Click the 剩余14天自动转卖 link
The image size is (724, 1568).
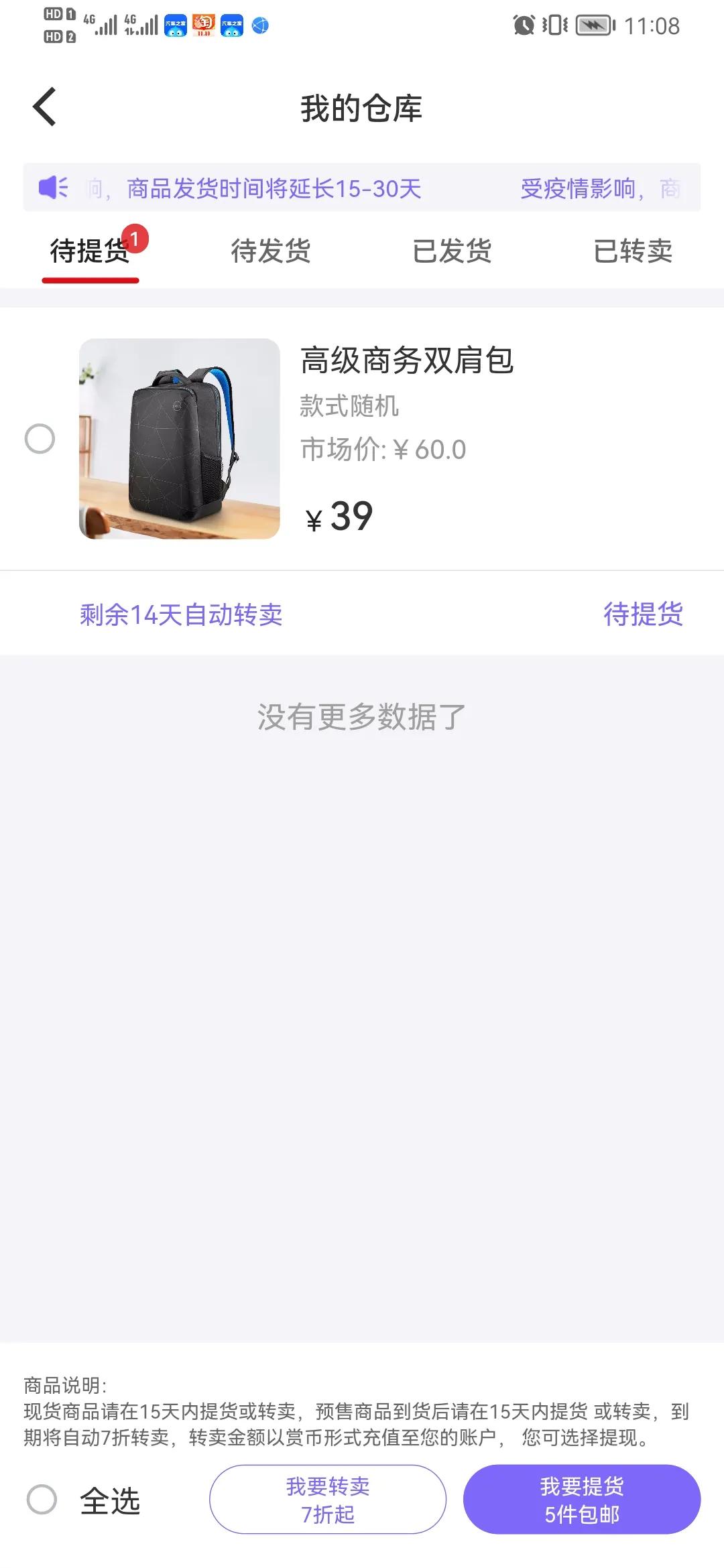pyautogui.click(x=181, y=614)
